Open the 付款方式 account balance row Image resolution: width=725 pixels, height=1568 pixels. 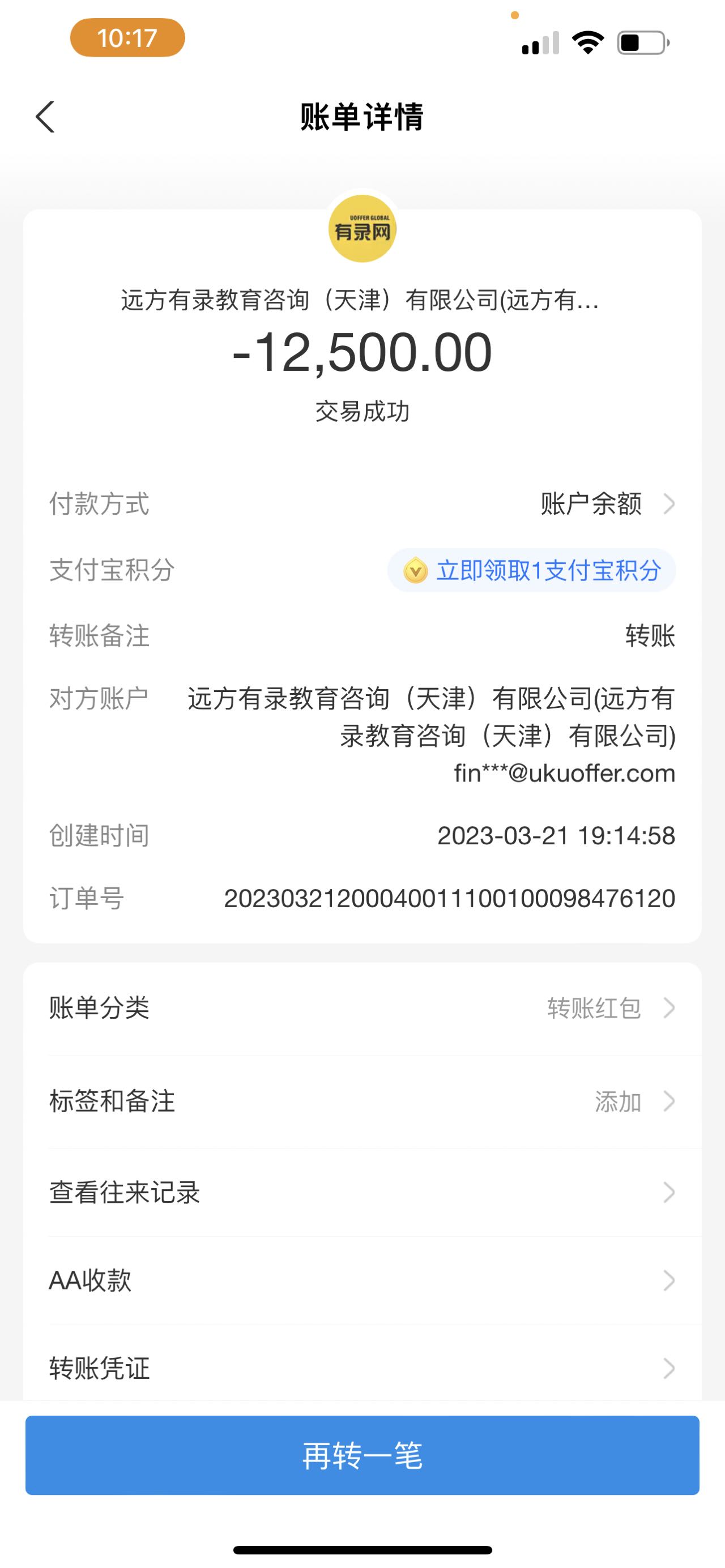(606, 504)
